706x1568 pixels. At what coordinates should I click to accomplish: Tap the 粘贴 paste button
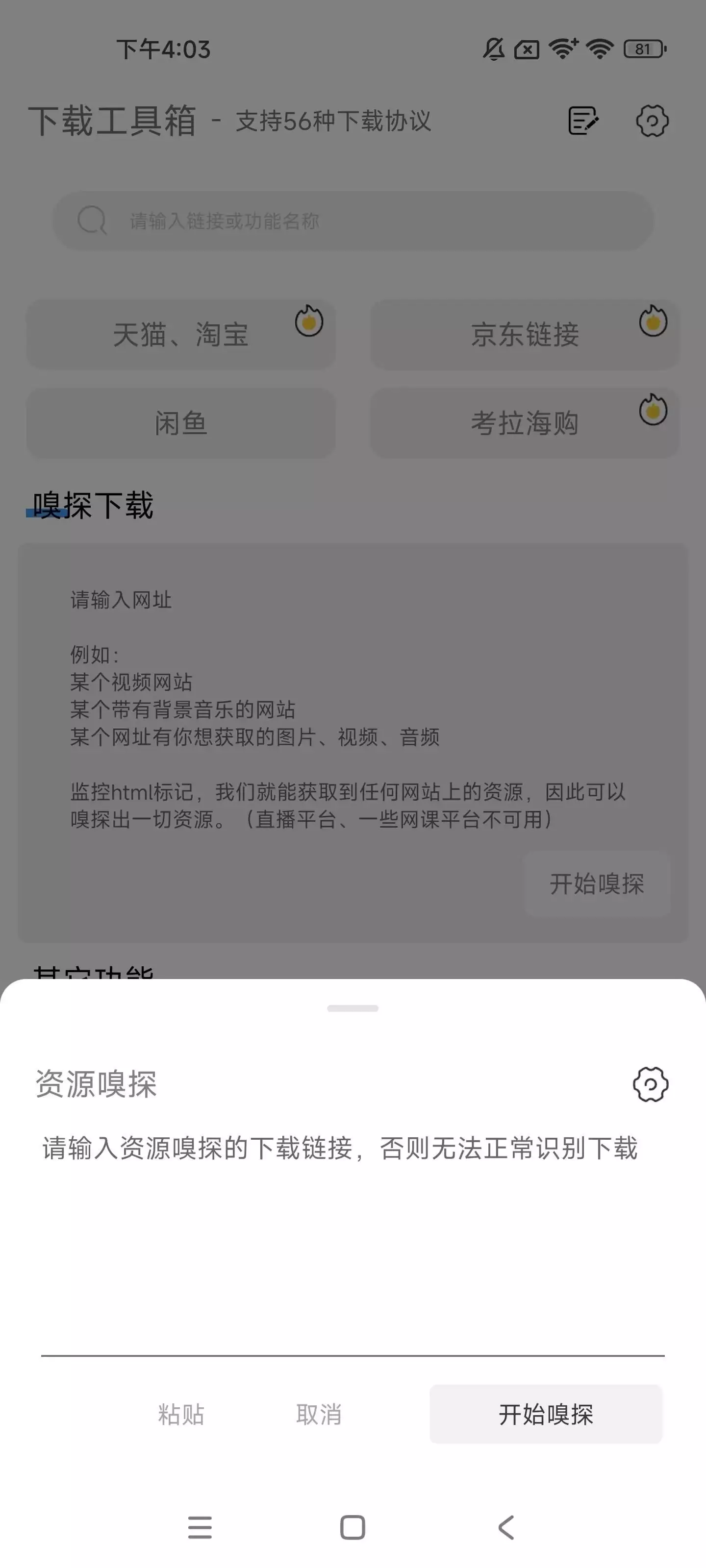[x=181, y=1414]
